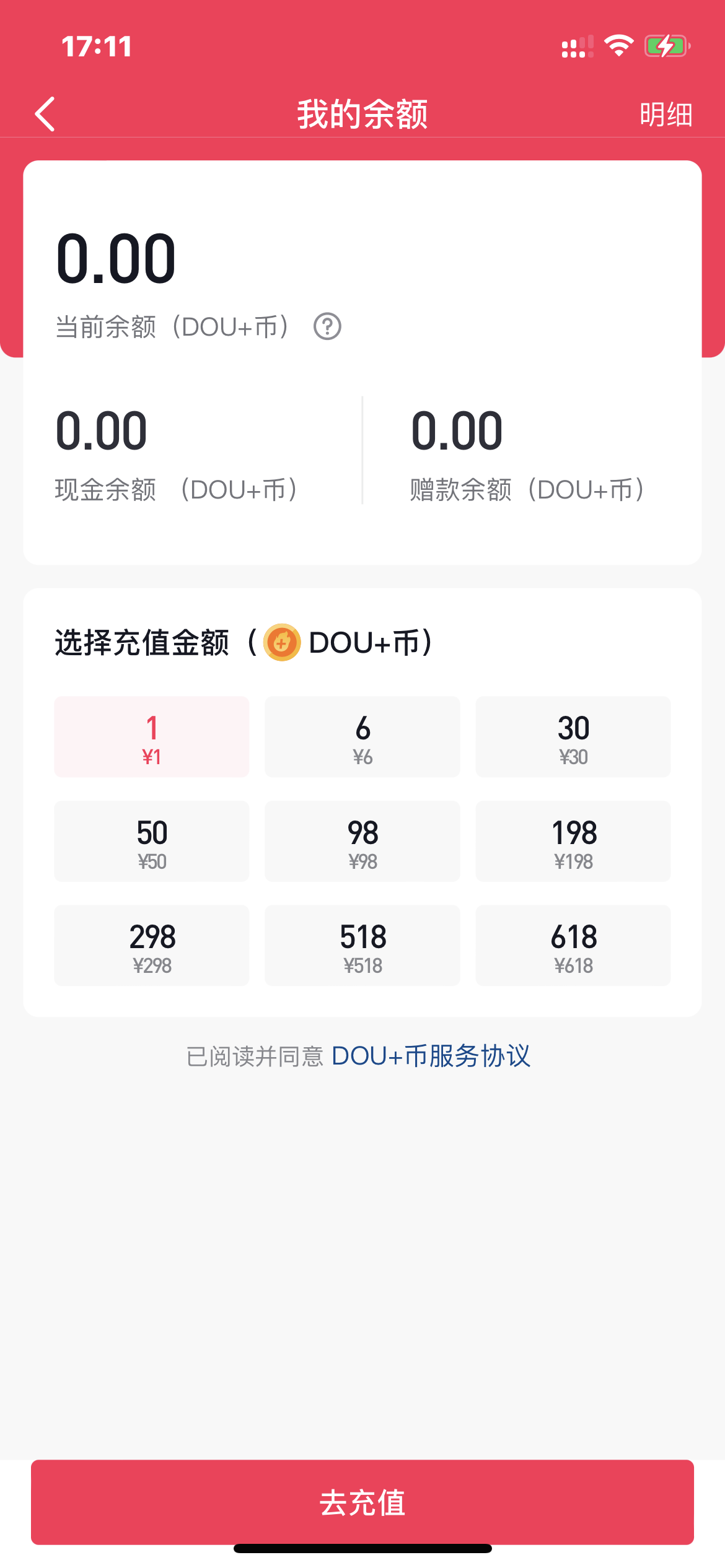Select the 30 DOU+币 recharge option

click(573, 737)
